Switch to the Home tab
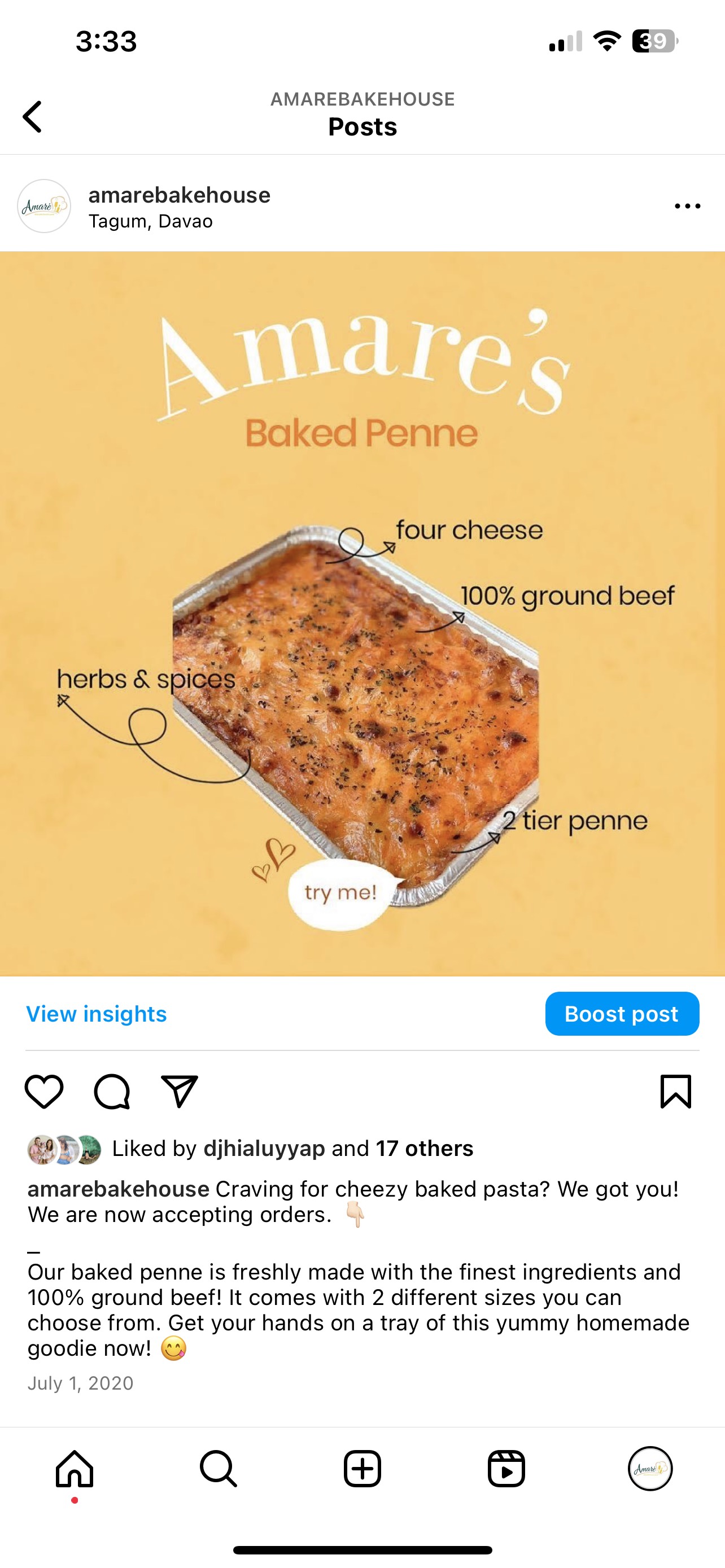The width and height of the screenshot is (725, 1568). [x=75, y=1469]
